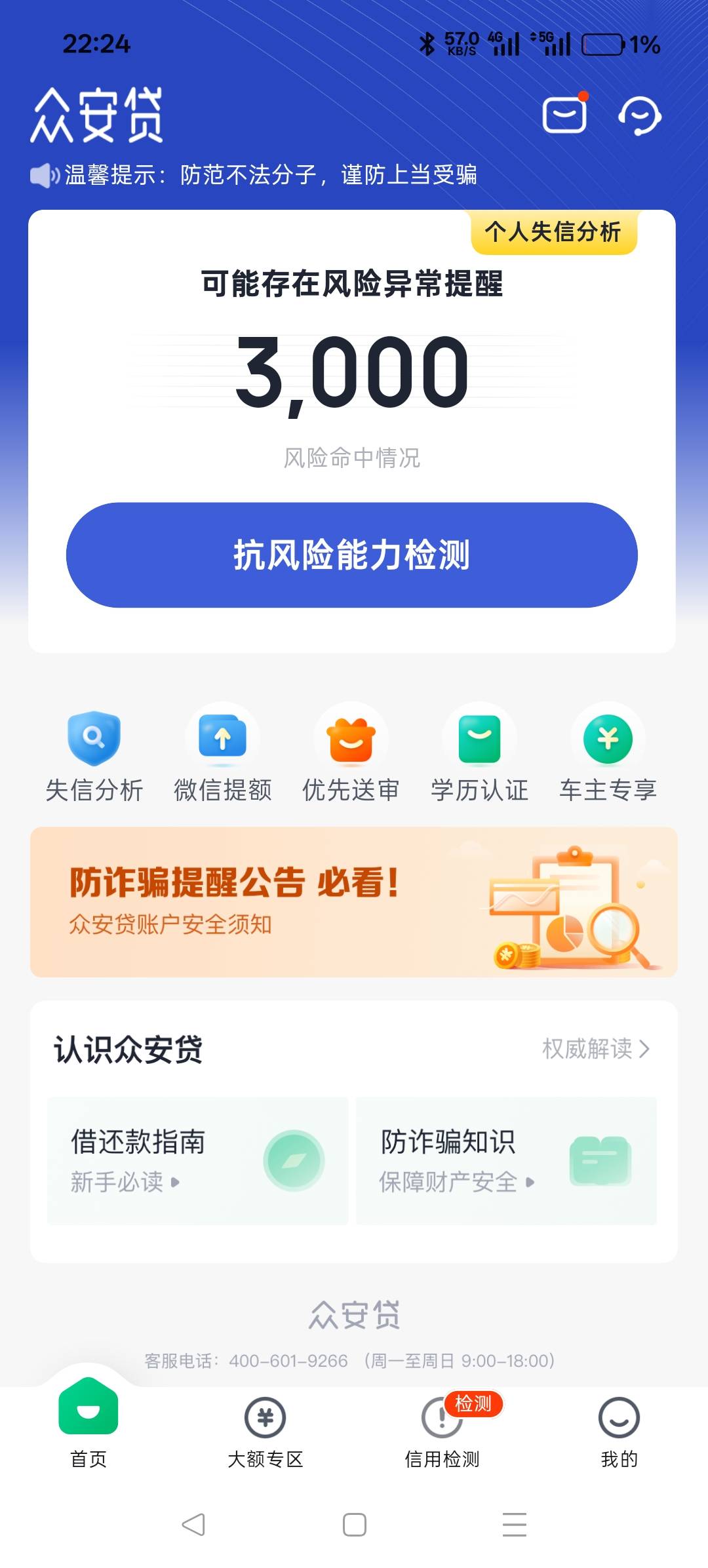This screenshot has width=708, height=1568.
Task: Tap the 个人失信分析 badge
Action: 553,232
